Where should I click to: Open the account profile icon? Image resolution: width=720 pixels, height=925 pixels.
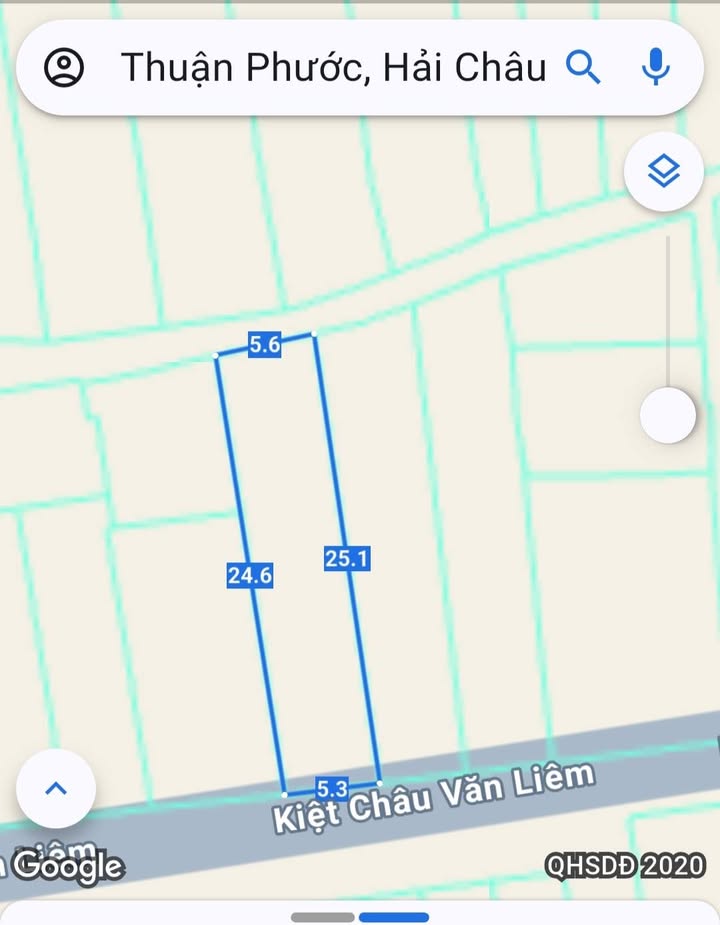pyautogui.click(x=65, y=68)
